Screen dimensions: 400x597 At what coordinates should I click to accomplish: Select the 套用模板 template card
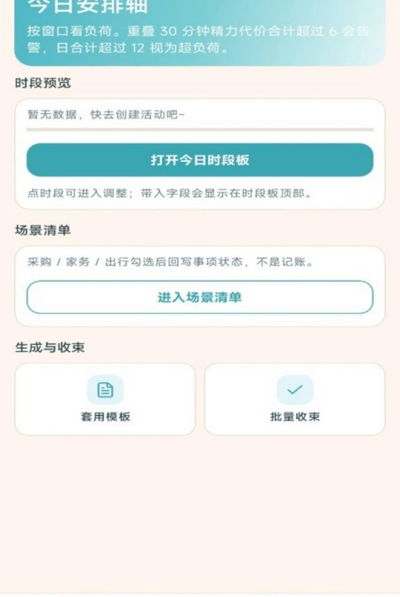pyautogui.click(x=105, y=399)
